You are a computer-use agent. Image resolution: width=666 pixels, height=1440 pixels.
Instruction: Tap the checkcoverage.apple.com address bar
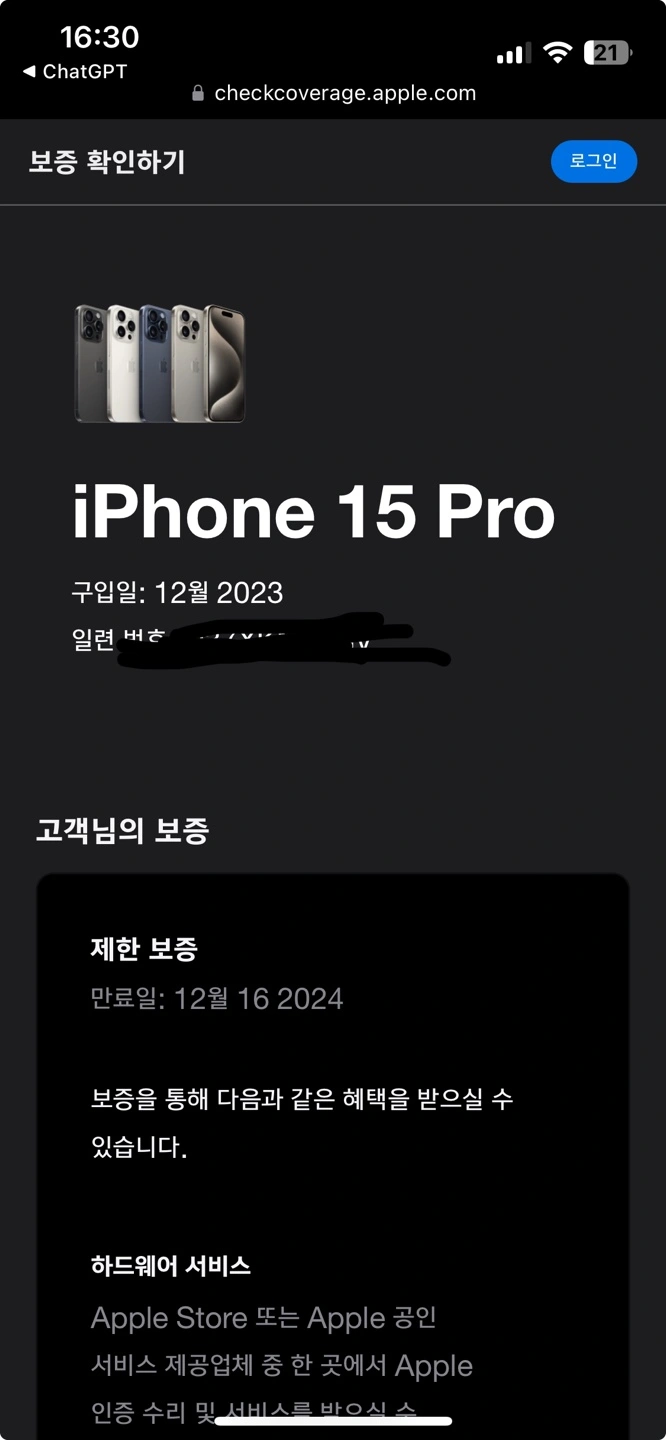[334, 93]
